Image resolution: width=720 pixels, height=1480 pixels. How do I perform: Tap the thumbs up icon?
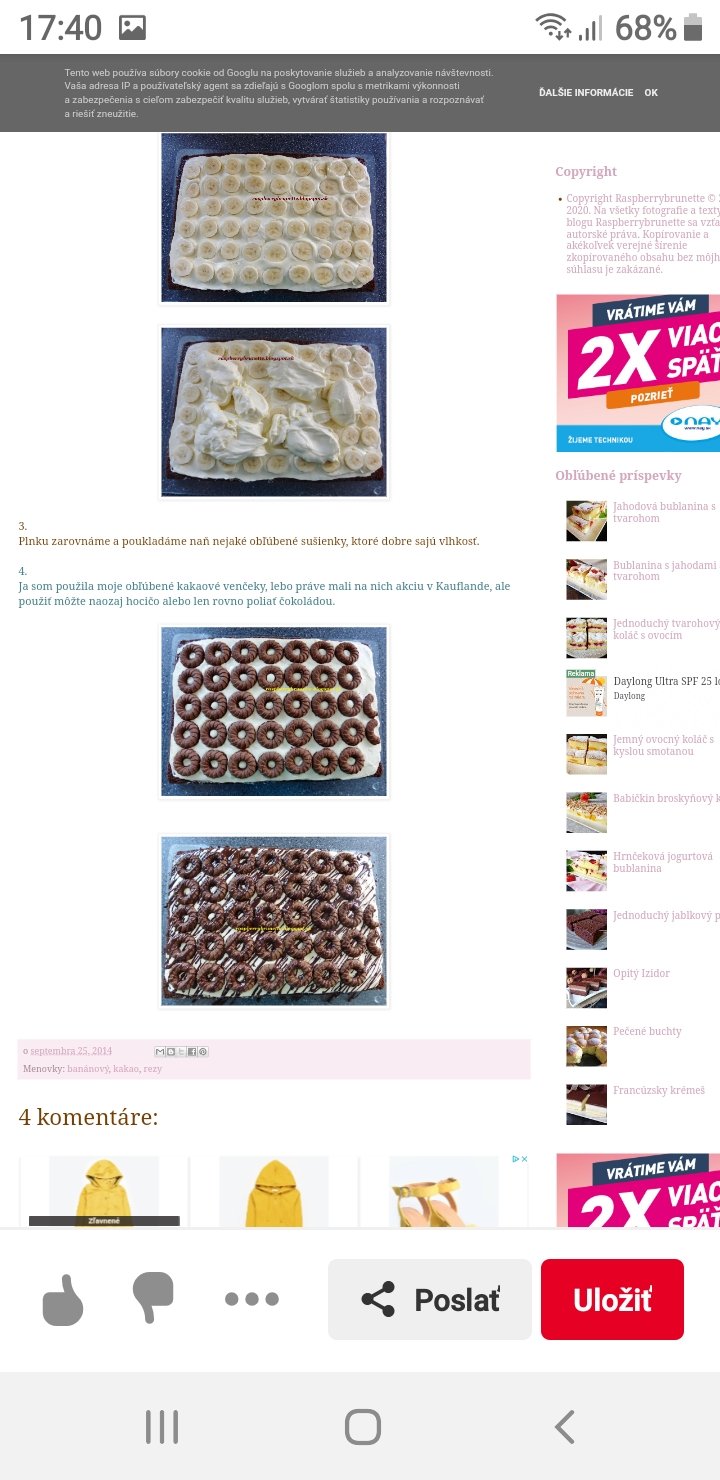[62, 1300]
